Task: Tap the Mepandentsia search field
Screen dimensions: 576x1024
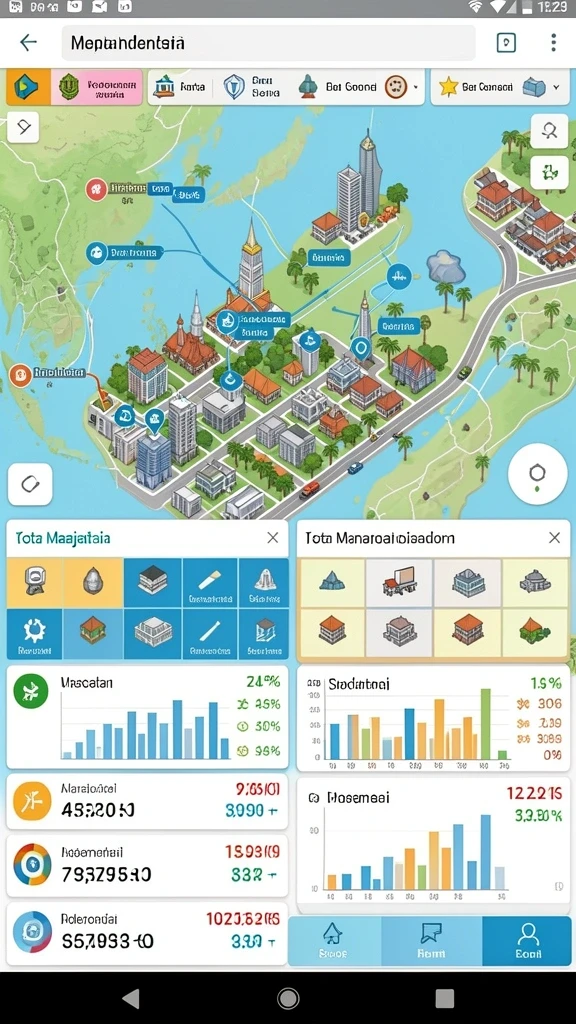Action: pyautogui.click(x=268, y=43)
